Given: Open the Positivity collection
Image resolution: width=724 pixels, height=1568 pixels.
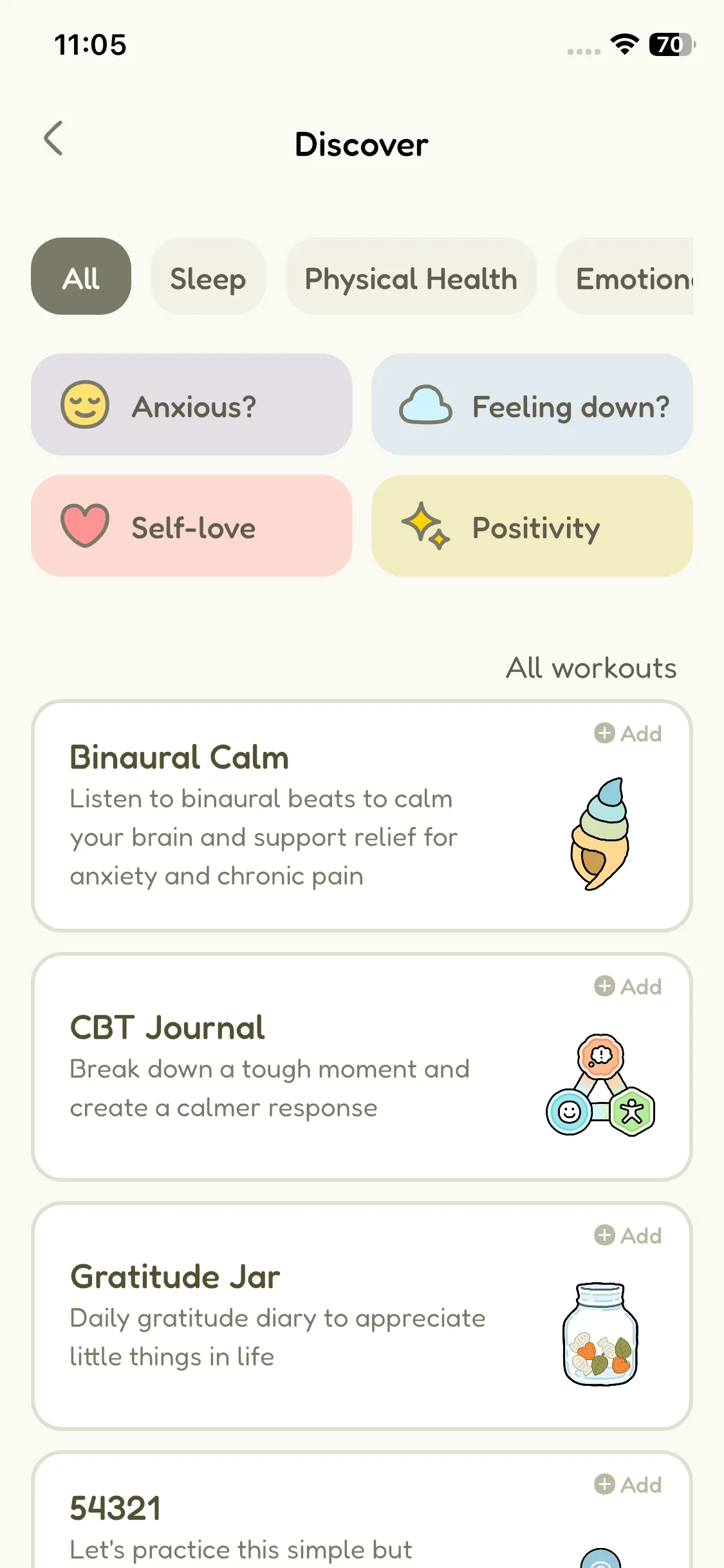Looking at the screenshot, I should coord(532,526).
